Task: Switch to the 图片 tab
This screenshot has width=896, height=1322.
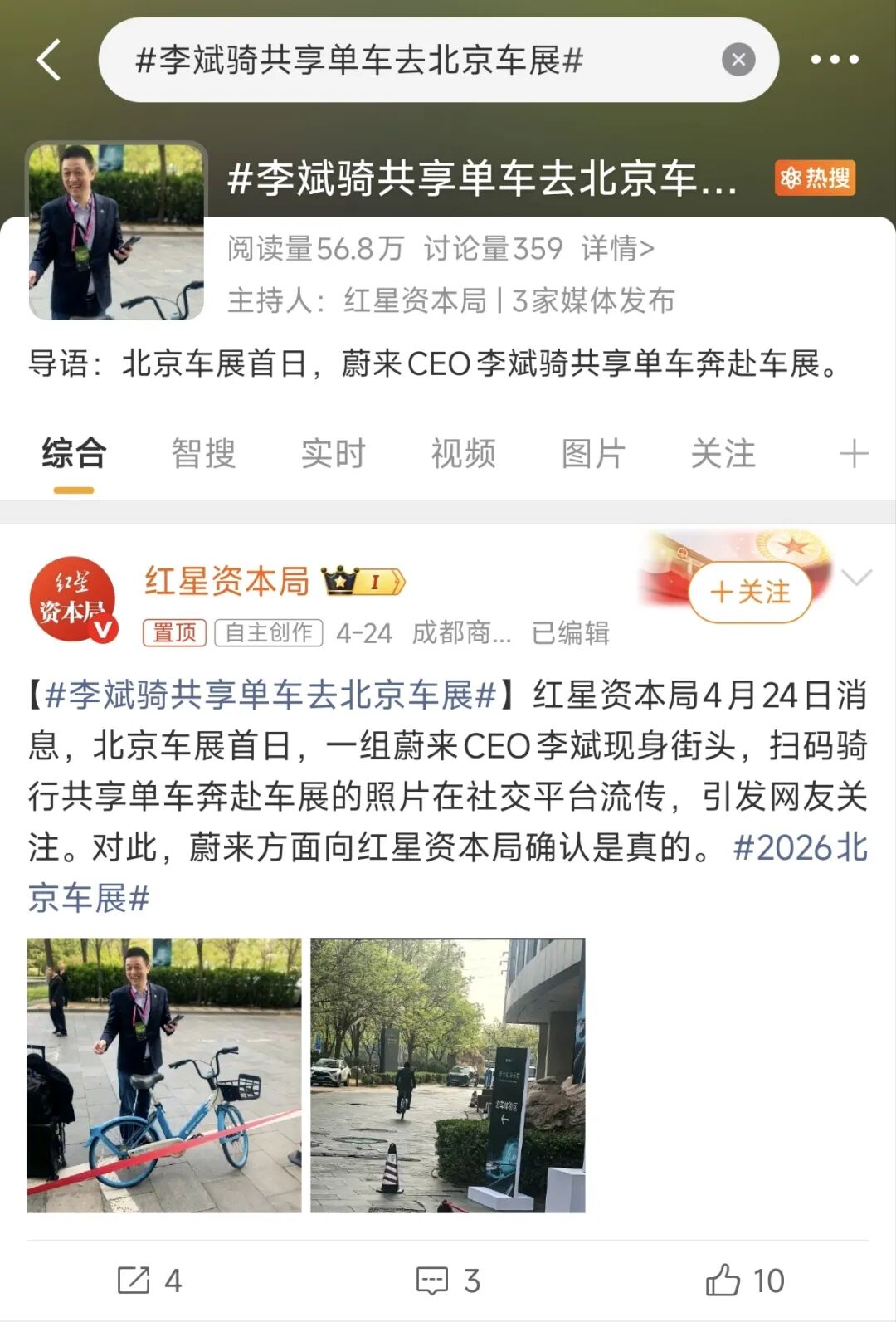Action: 592,454
